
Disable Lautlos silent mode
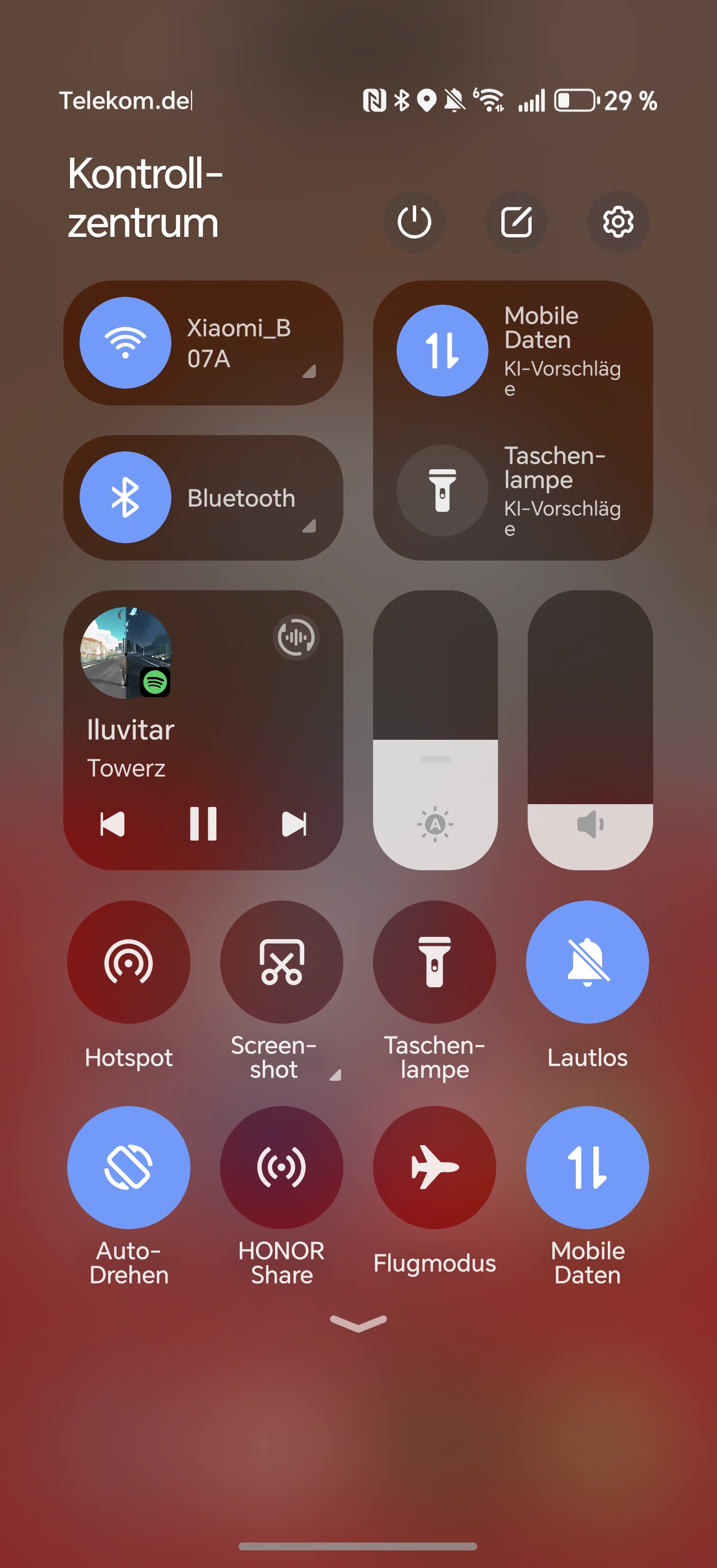click(588, 962)
